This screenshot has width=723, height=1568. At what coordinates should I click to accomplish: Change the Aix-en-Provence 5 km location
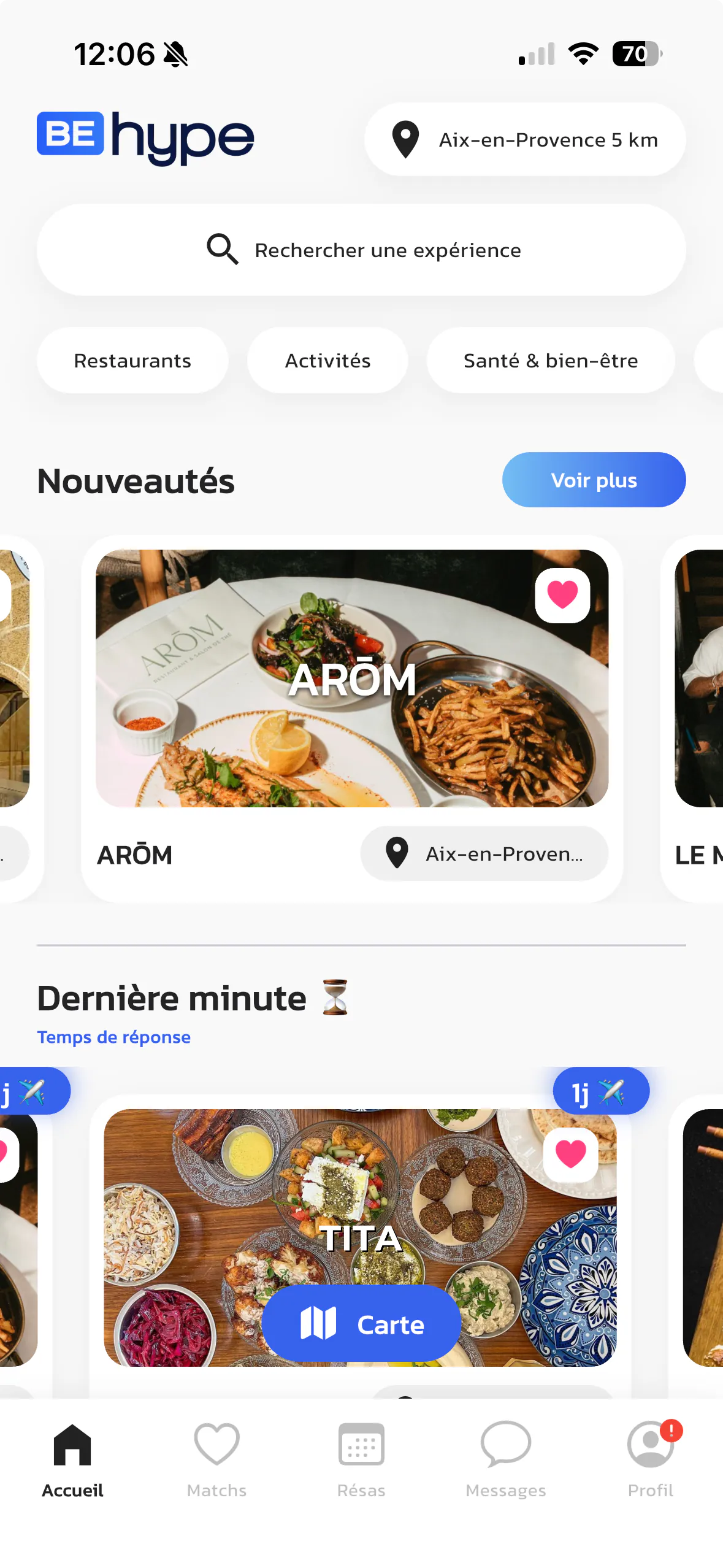coord(525,140)
